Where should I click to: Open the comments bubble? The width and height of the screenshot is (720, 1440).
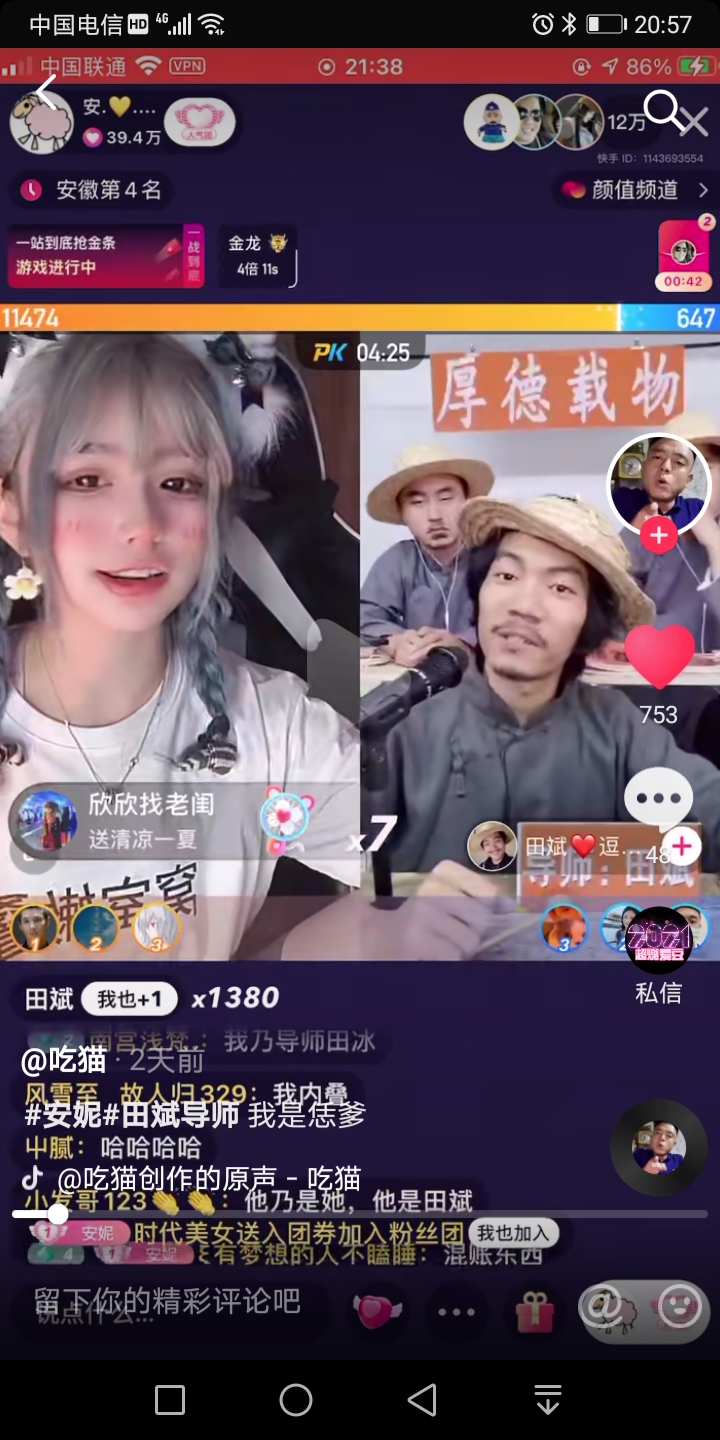click(658, 798)
